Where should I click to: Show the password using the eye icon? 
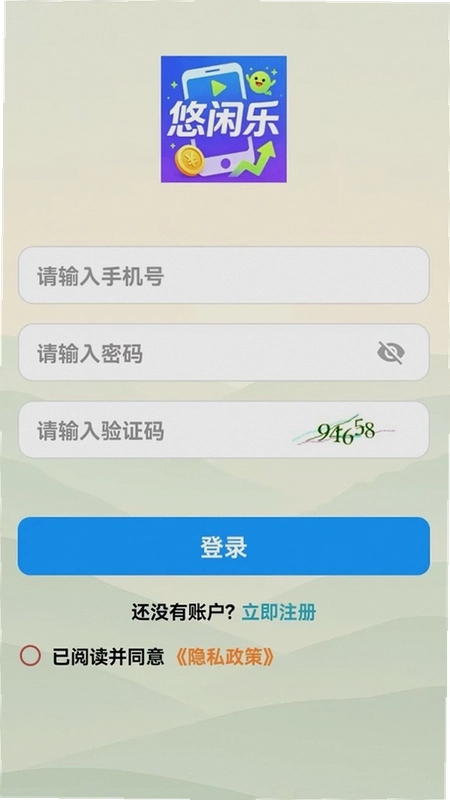pyautogui.click(x=391, y=353)
